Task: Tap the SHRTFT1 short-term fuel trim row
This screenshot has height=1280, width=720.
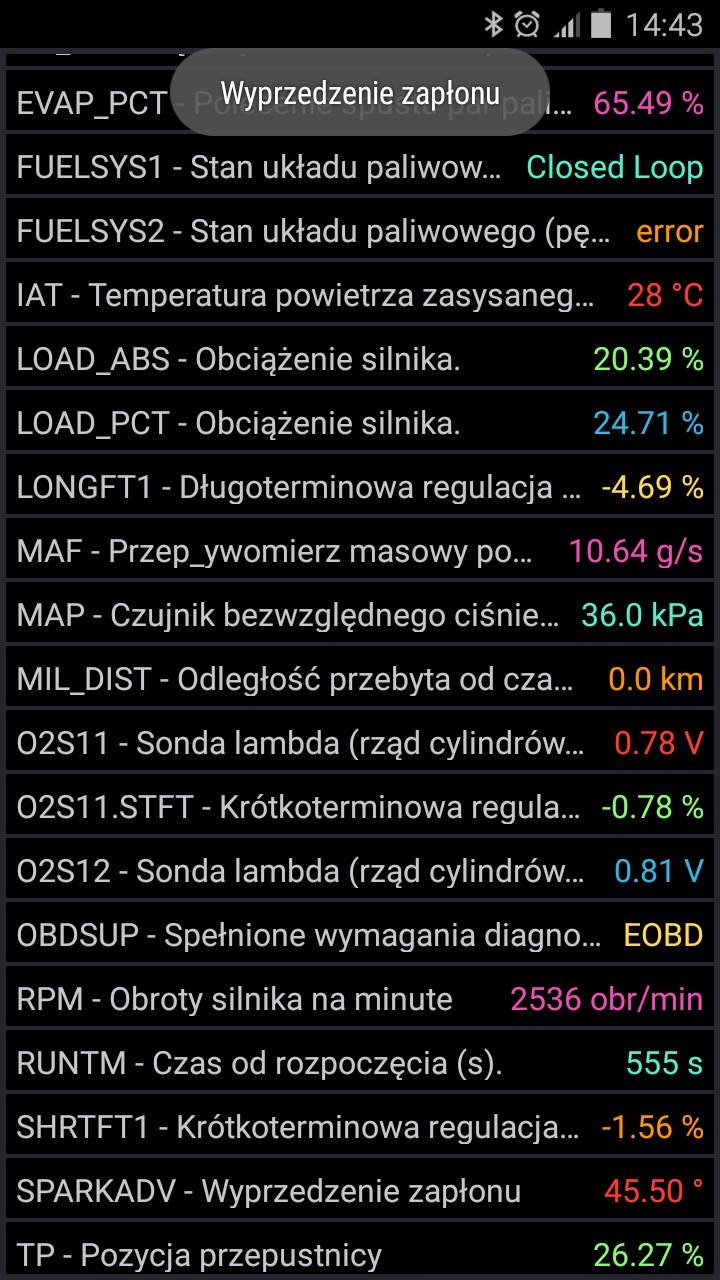Action: click(x=360, y=1127)
